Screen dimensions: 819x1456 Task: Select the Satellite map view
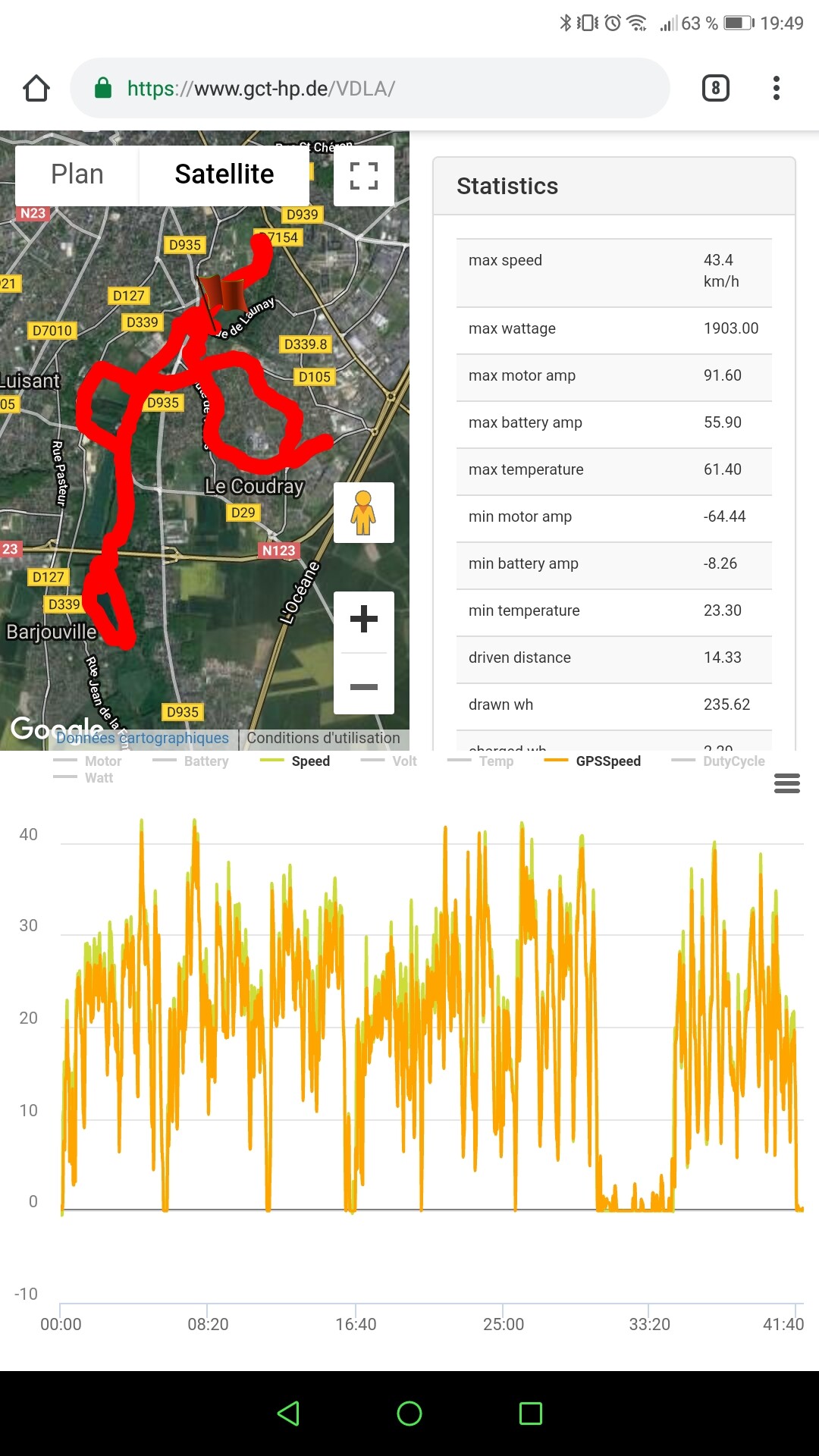pos(224,174)
